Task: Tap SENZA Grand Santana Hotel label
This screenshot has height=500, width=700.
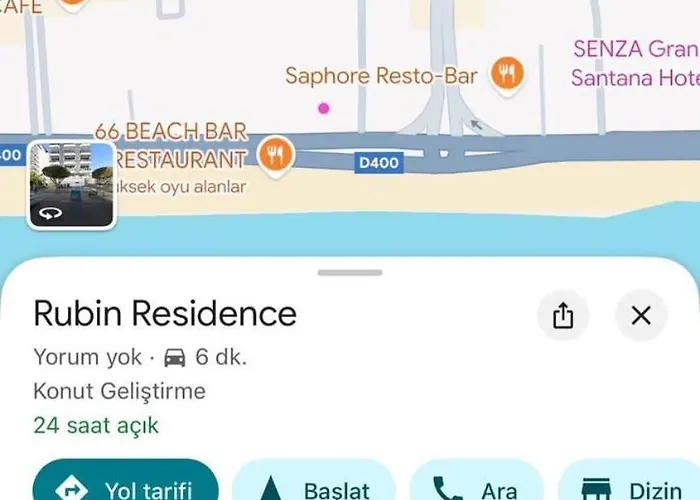Action: pos(635,63)
